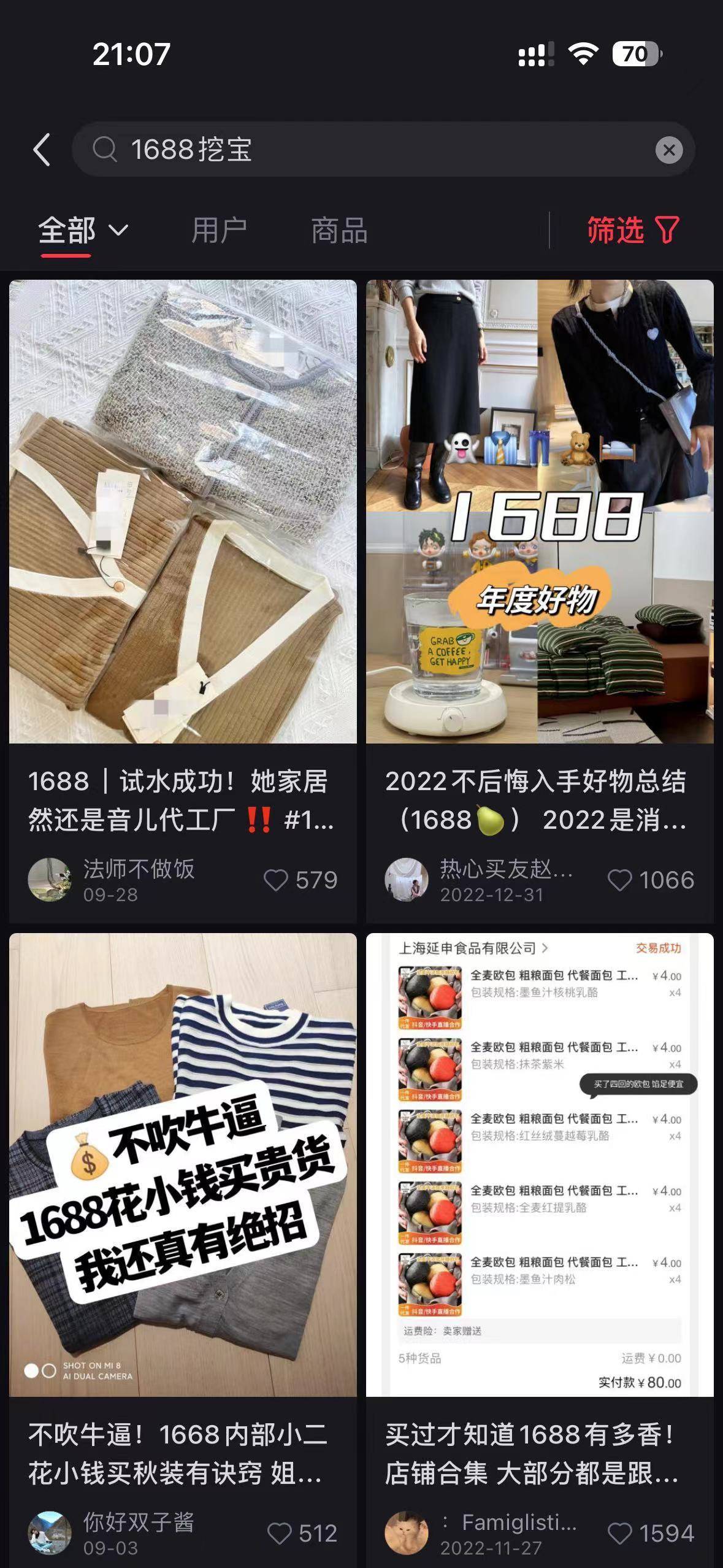Tap the battery indicator showing 70

click(x=632, y=55)
